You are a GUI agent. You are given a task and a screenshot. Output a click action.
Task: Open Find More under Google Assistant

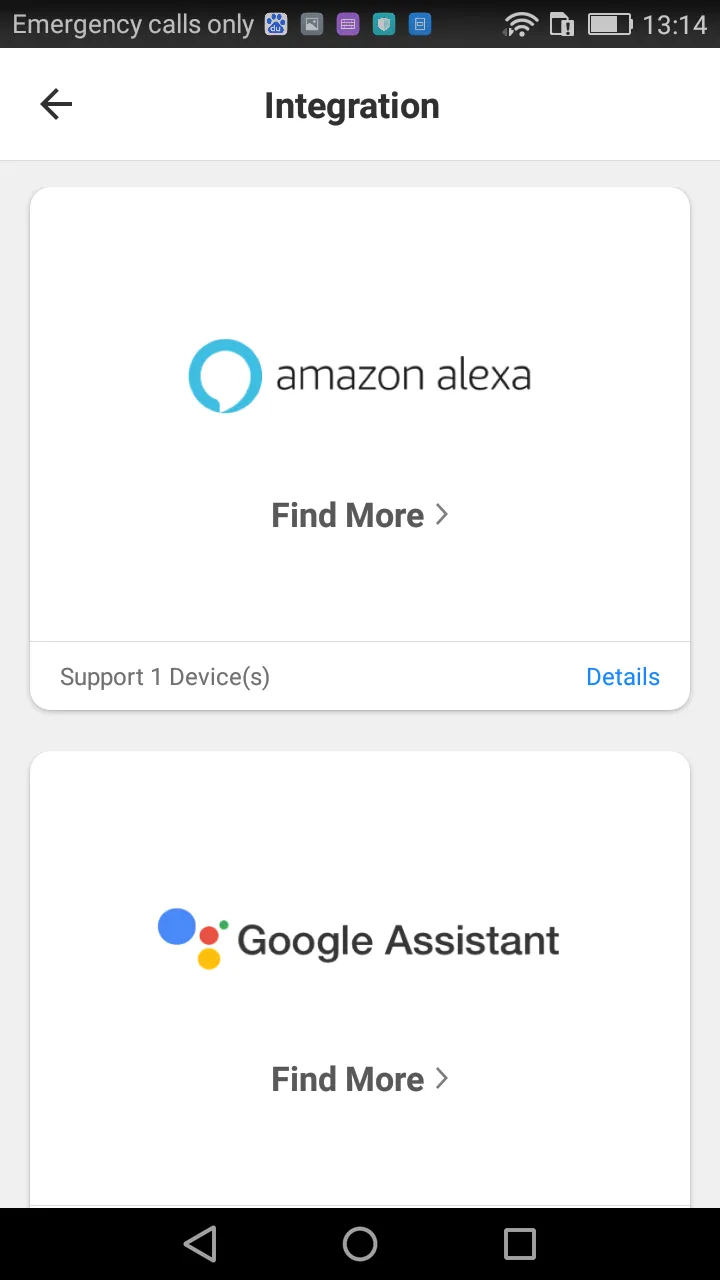click(x=359, y=1079)
